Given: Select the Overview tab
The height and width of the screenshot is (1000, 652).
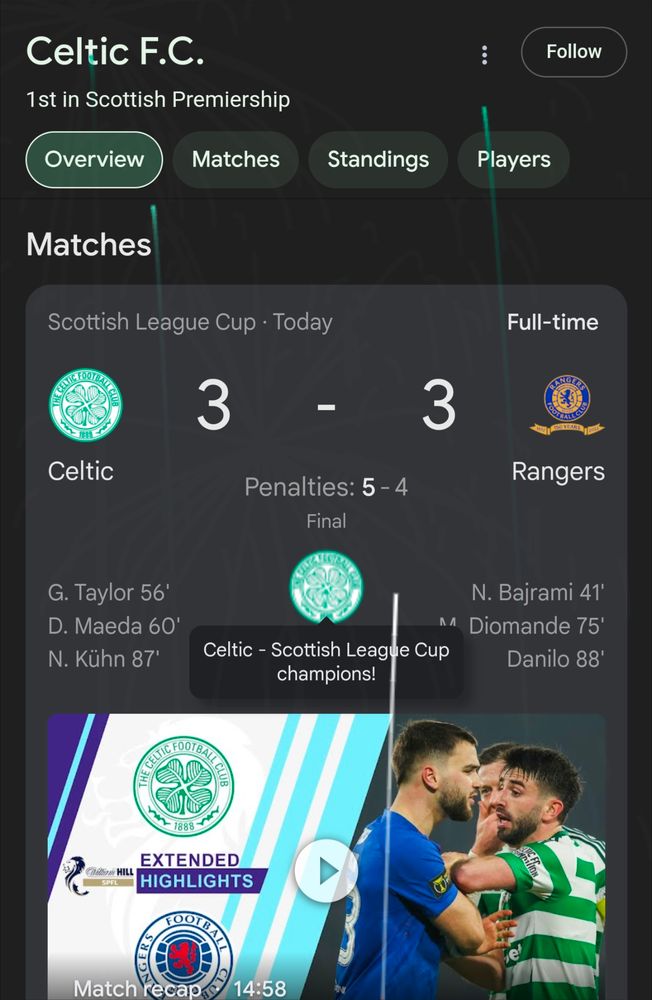Looking at the screenshot, I should pyautogui.click(x=94, y=160).
